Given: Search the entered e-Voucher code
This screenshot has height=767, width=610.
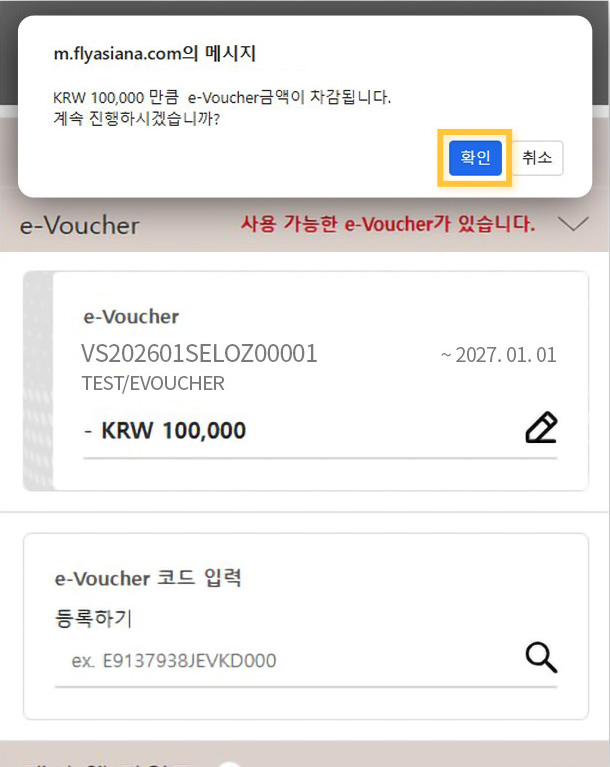Looking at the screenshot, I should point(541,658).
